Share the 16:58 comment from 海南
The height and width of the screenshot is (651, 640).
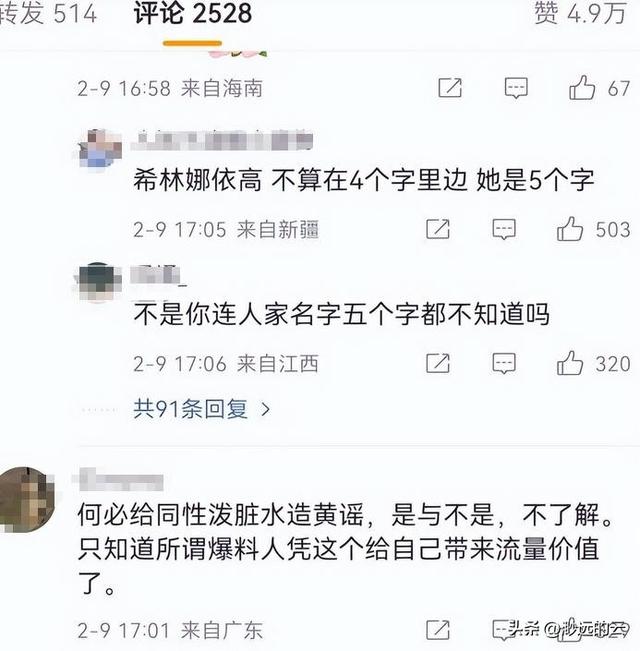pos(450,88)
